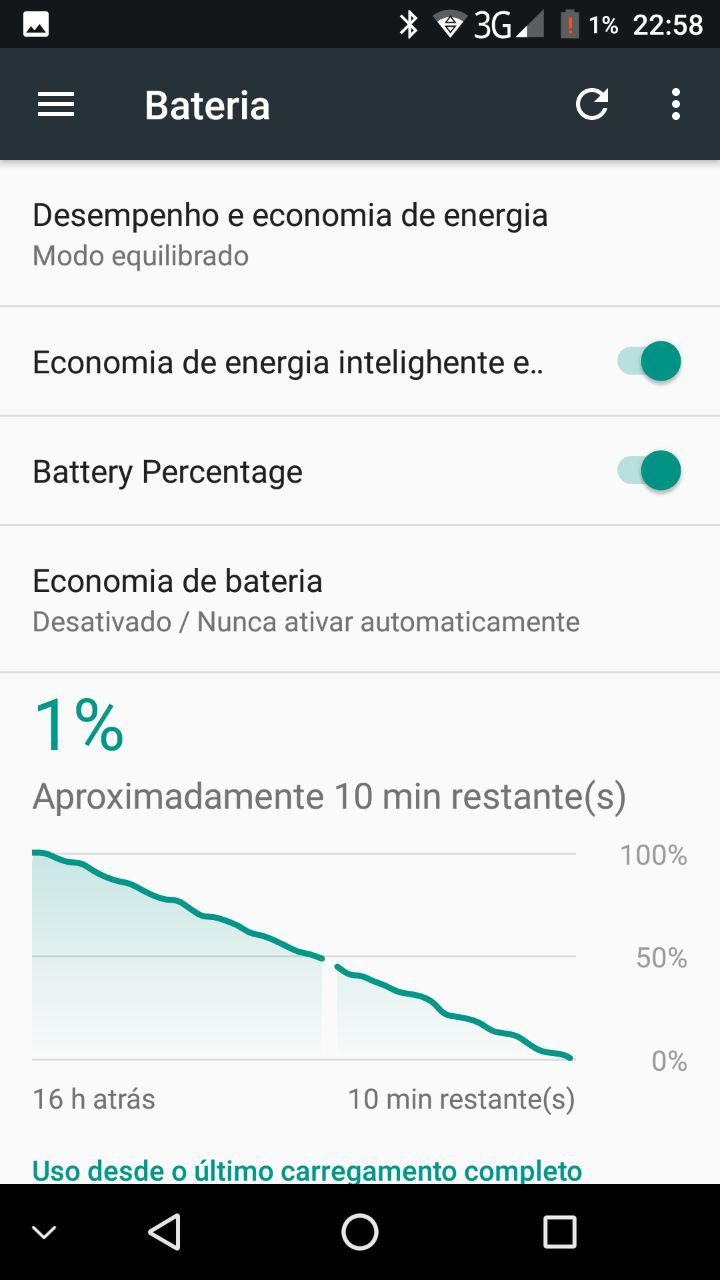Open Desempenho e economia de energia
The height and width of the screenshot is (1280, 720).
pos(290,234)
